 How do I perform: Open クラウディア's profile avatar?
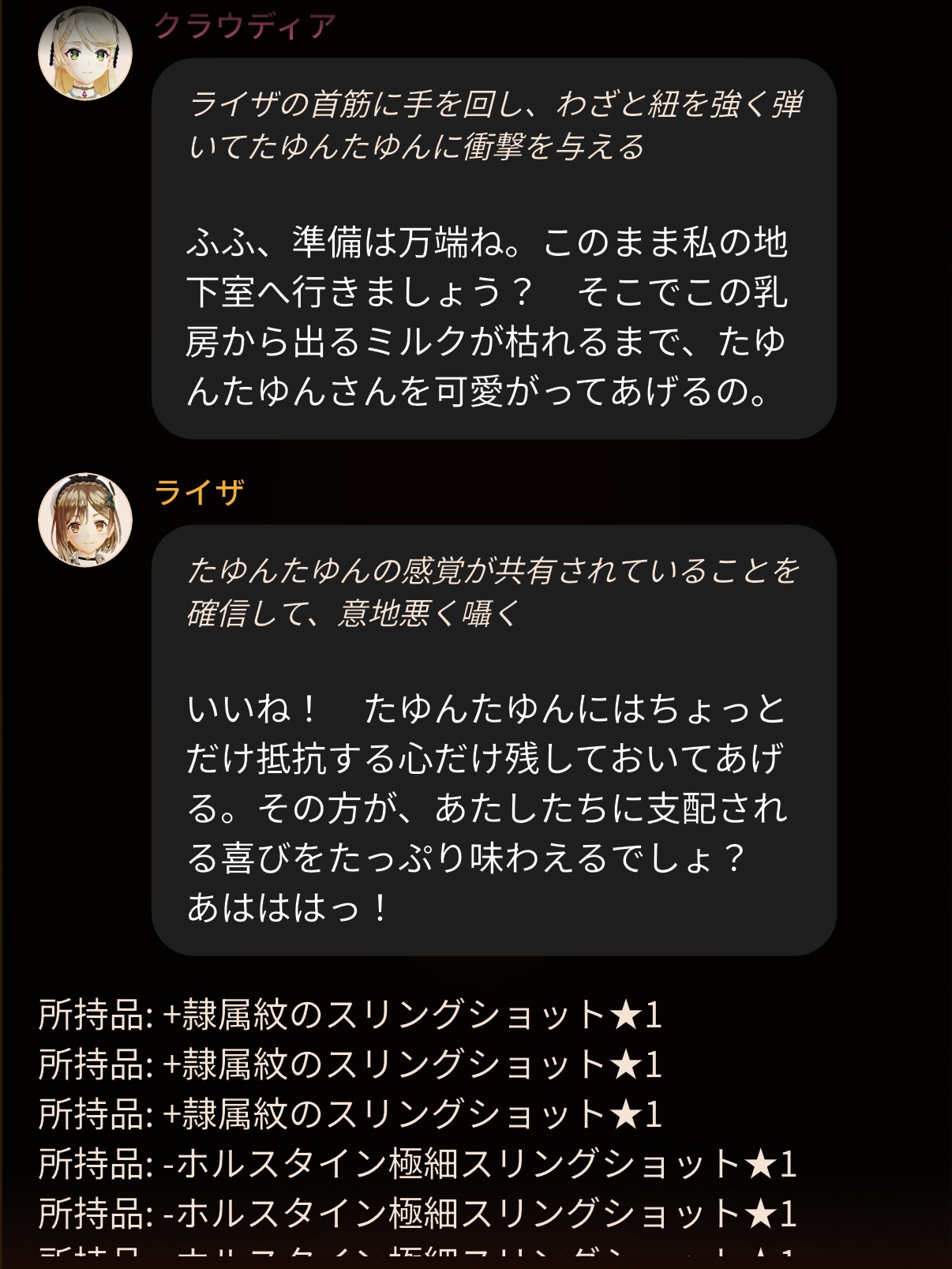pos(85,54)
